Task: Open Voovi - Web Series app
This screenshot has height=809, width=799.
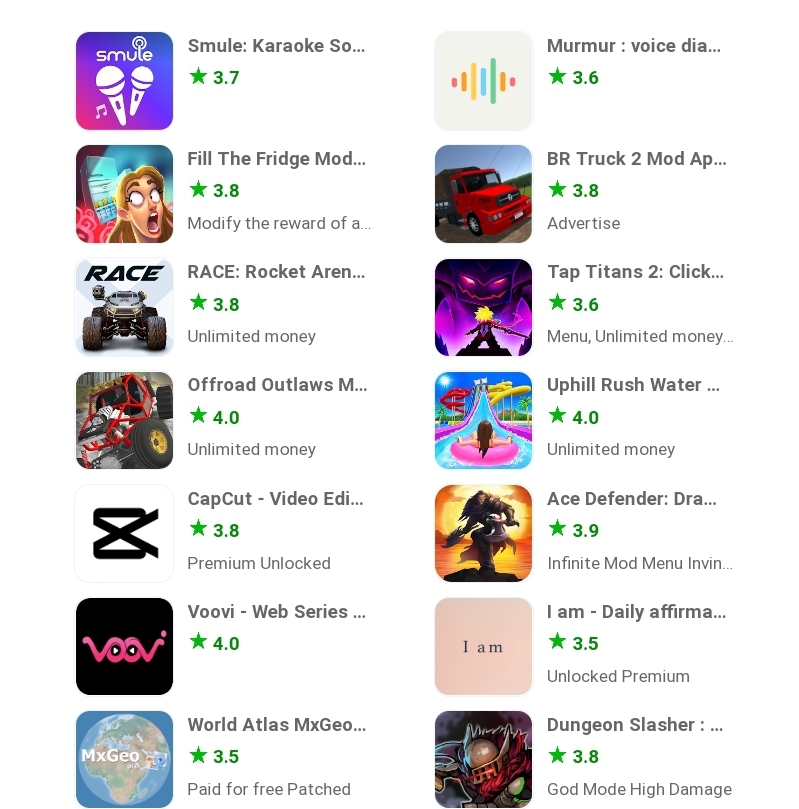Action: point(276,611)
